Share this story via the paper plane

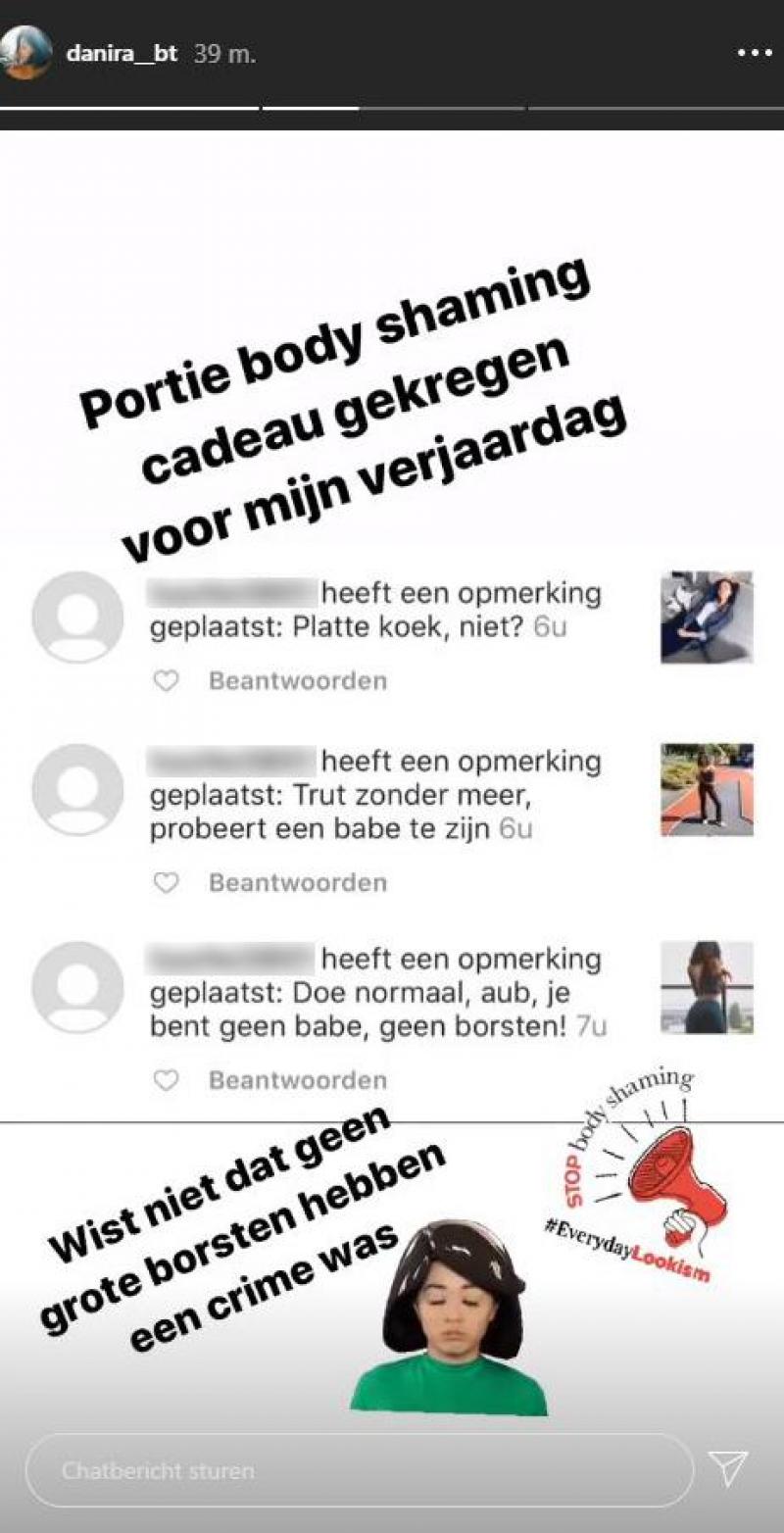click(x=728, y=1468)
